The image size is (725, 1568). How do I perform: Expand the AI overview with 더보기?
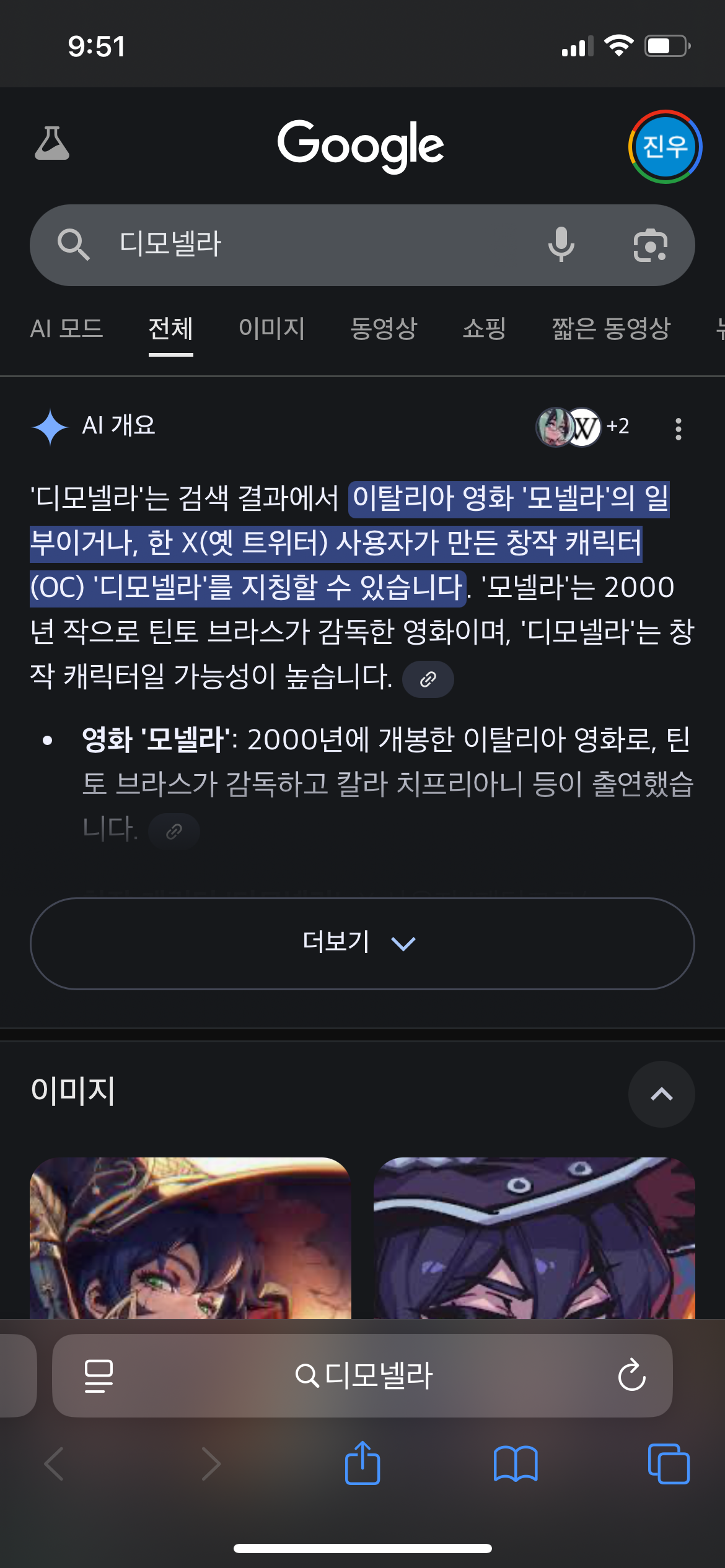tap(362, 943)
